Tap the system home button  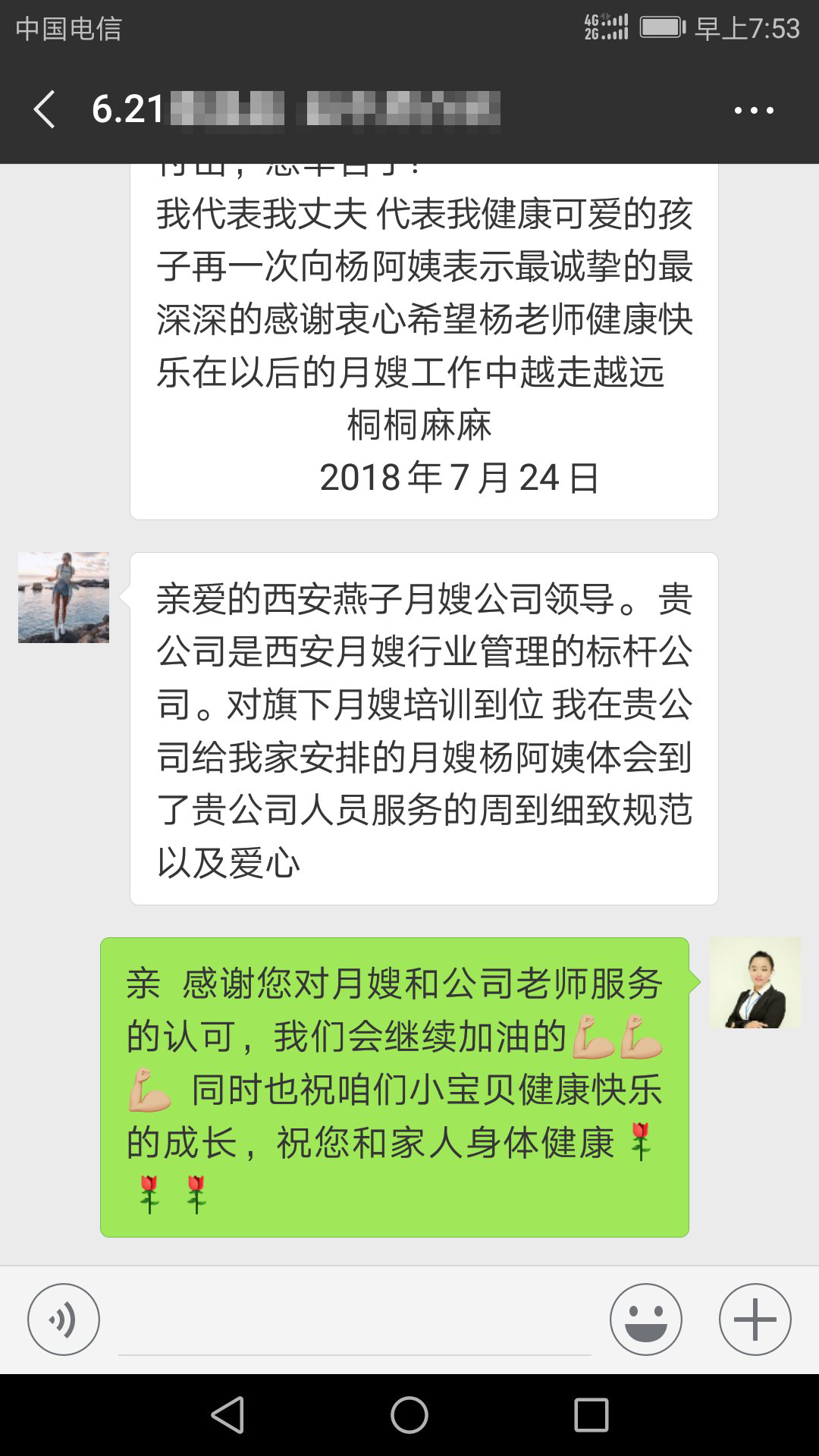pos(409,1415)
